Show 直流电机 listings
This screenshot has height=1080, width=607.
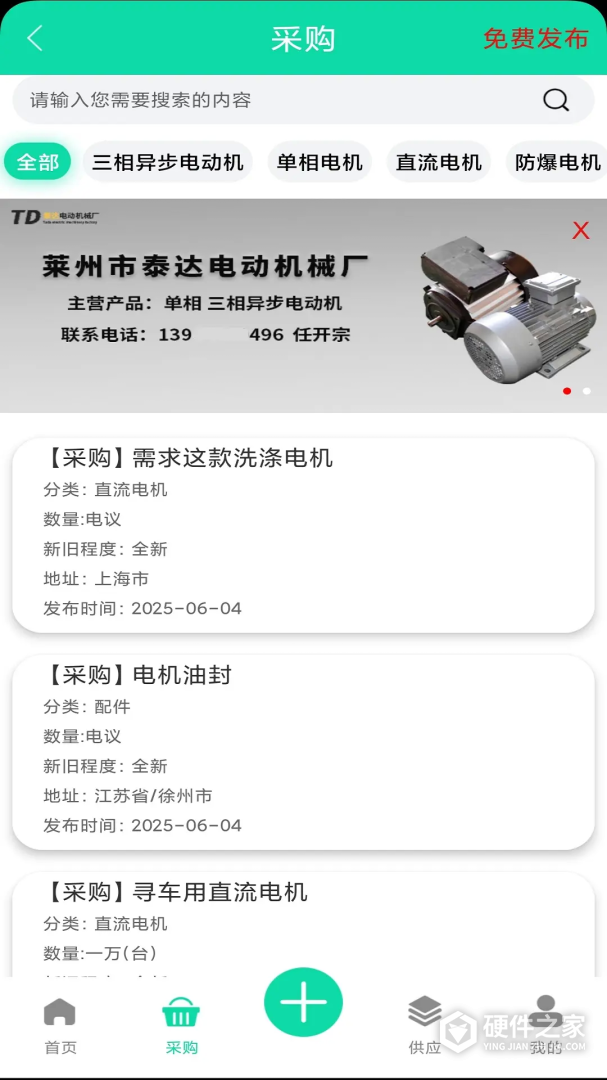[x=438, y=162]
